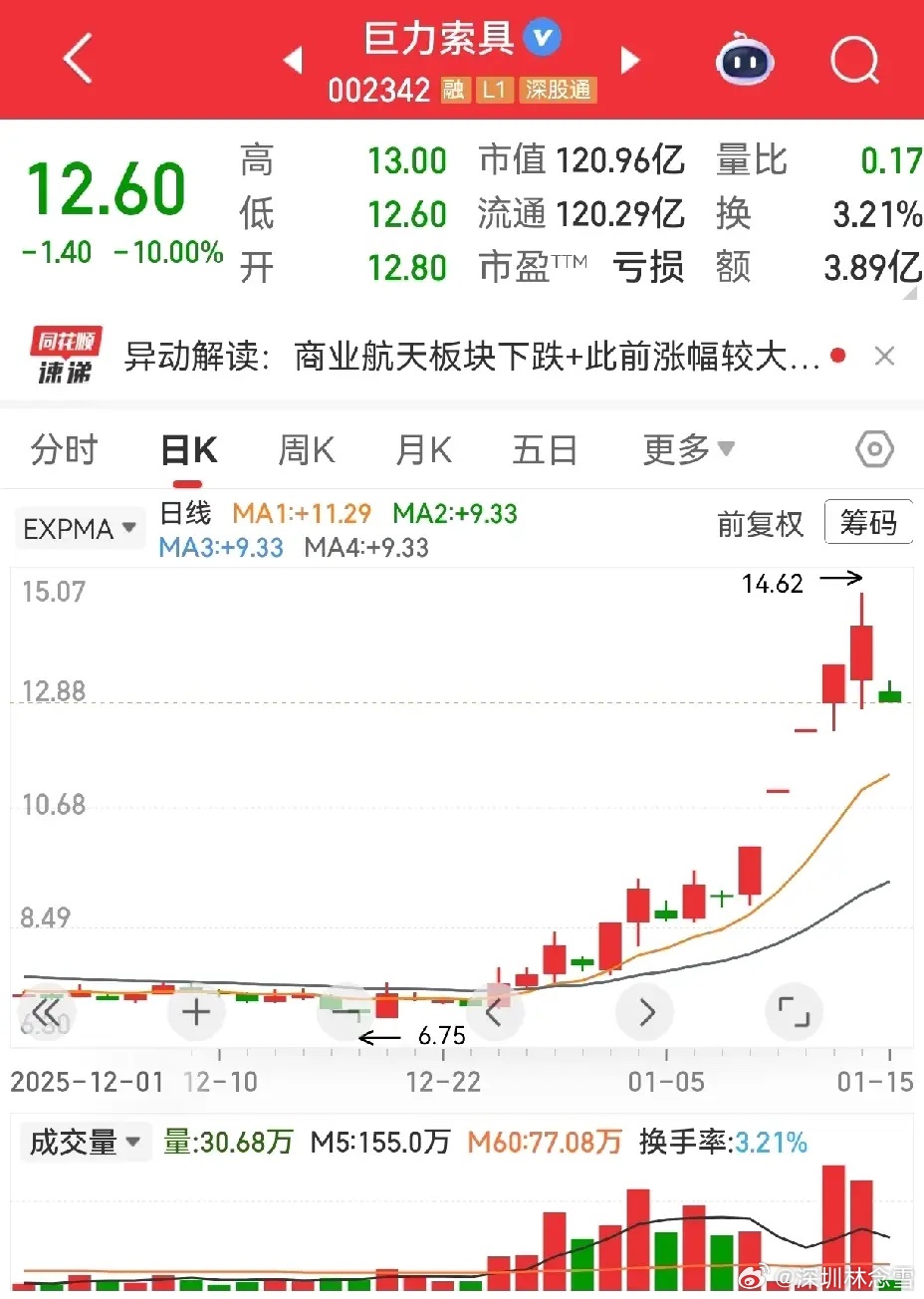Switch to the 周K chart tab

[x=307, y=450]
